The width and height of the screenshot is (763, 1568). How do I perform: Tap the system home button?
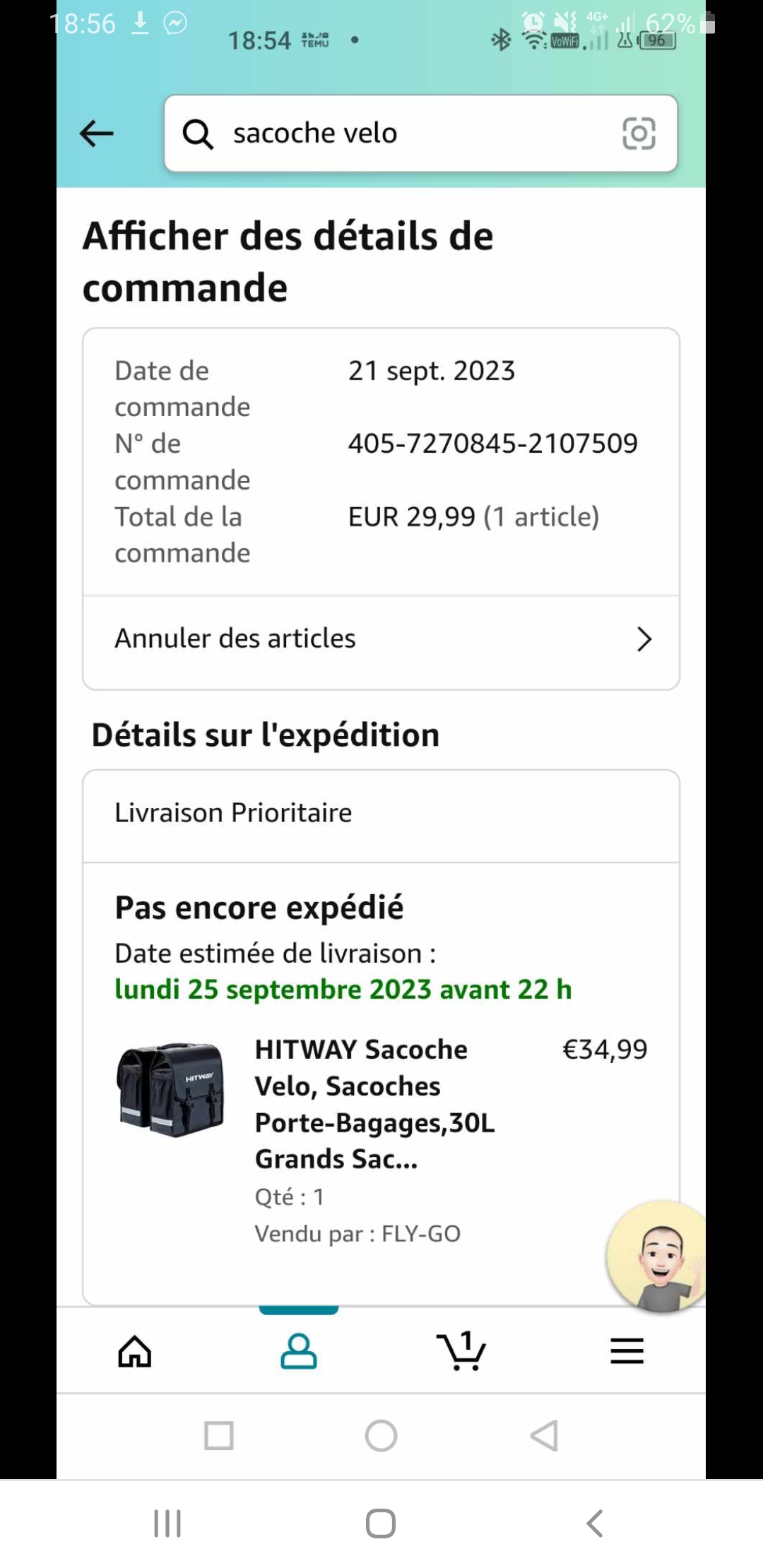tap(381, 1524)
